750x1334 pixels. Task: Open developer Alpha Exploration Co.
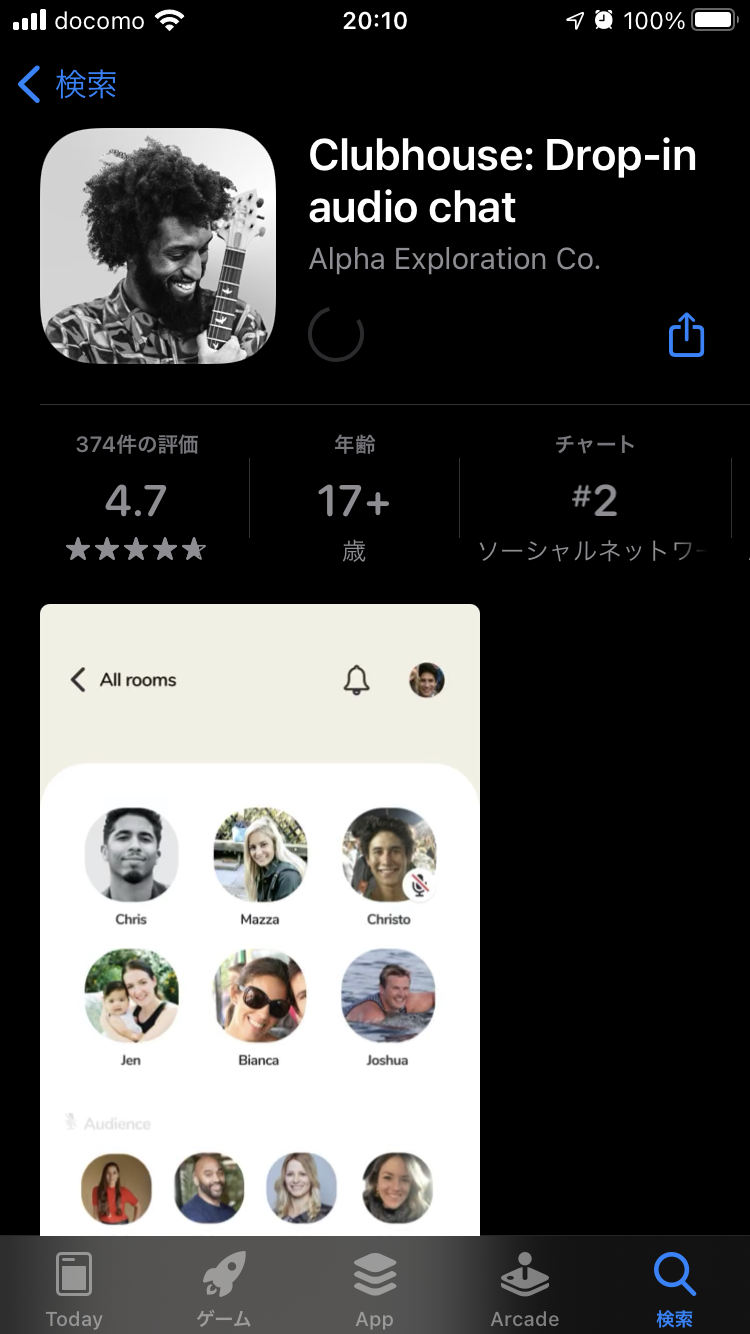pyautogui.click(x=455, y=259)
